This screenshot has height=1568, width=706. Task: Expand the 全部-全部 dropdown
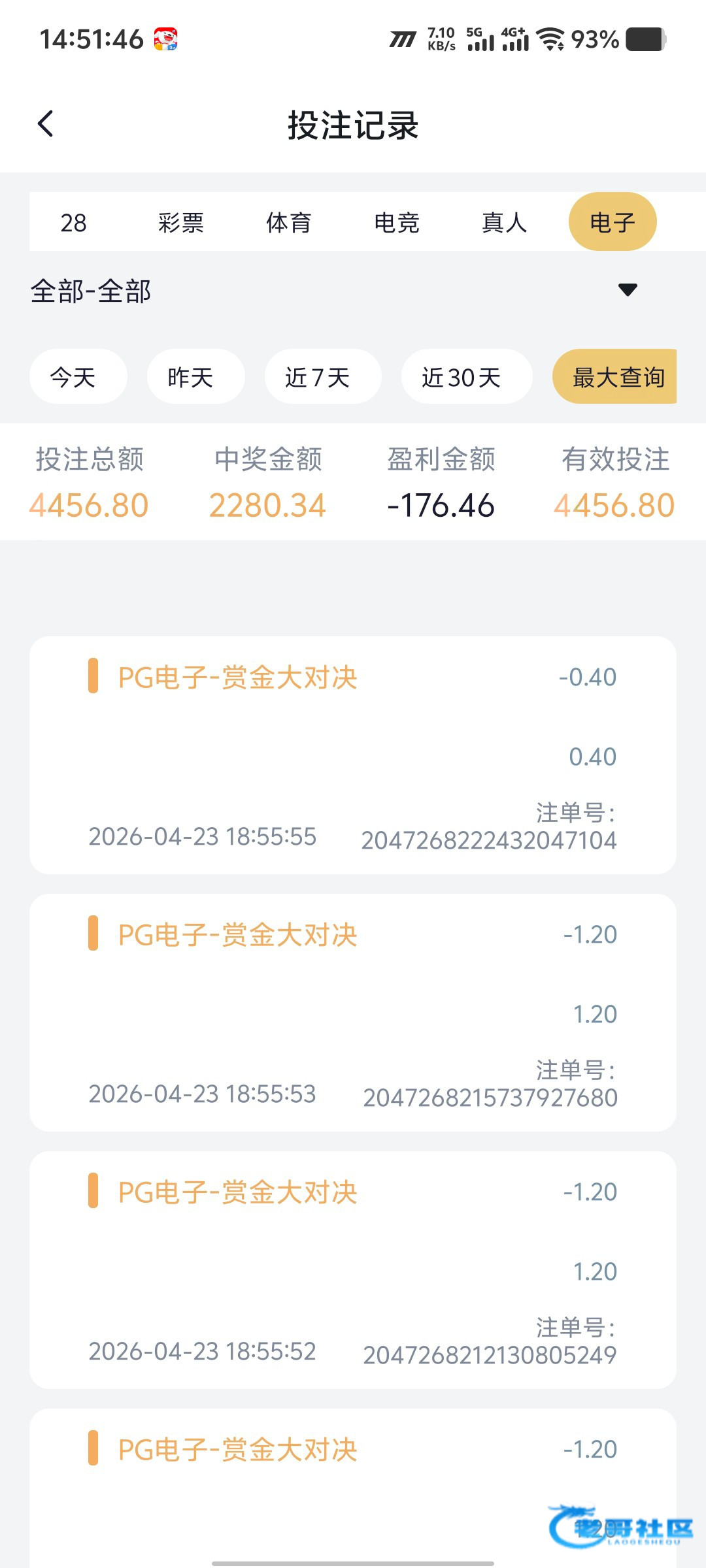(628, 289)
